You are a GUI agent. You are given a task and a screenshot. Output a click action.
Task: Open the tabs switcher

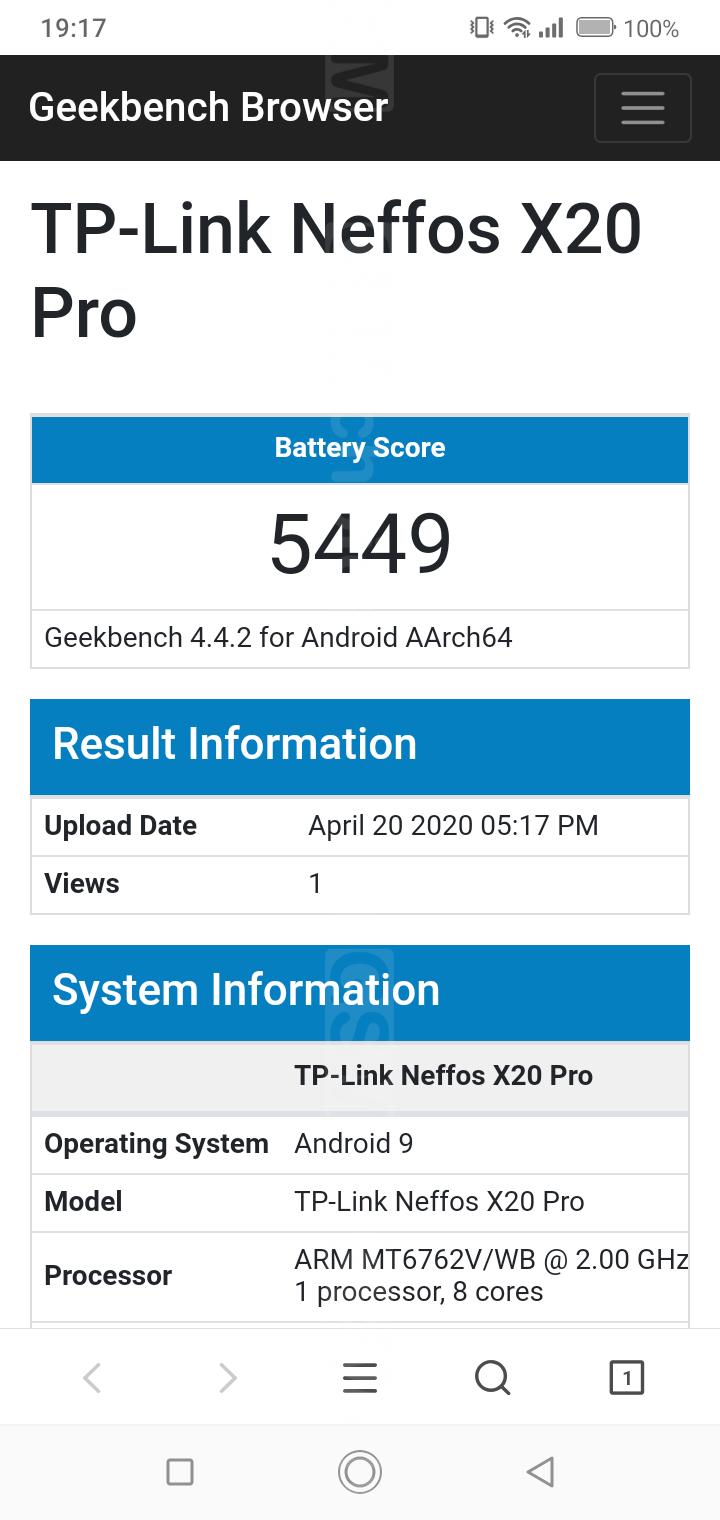626,1378
